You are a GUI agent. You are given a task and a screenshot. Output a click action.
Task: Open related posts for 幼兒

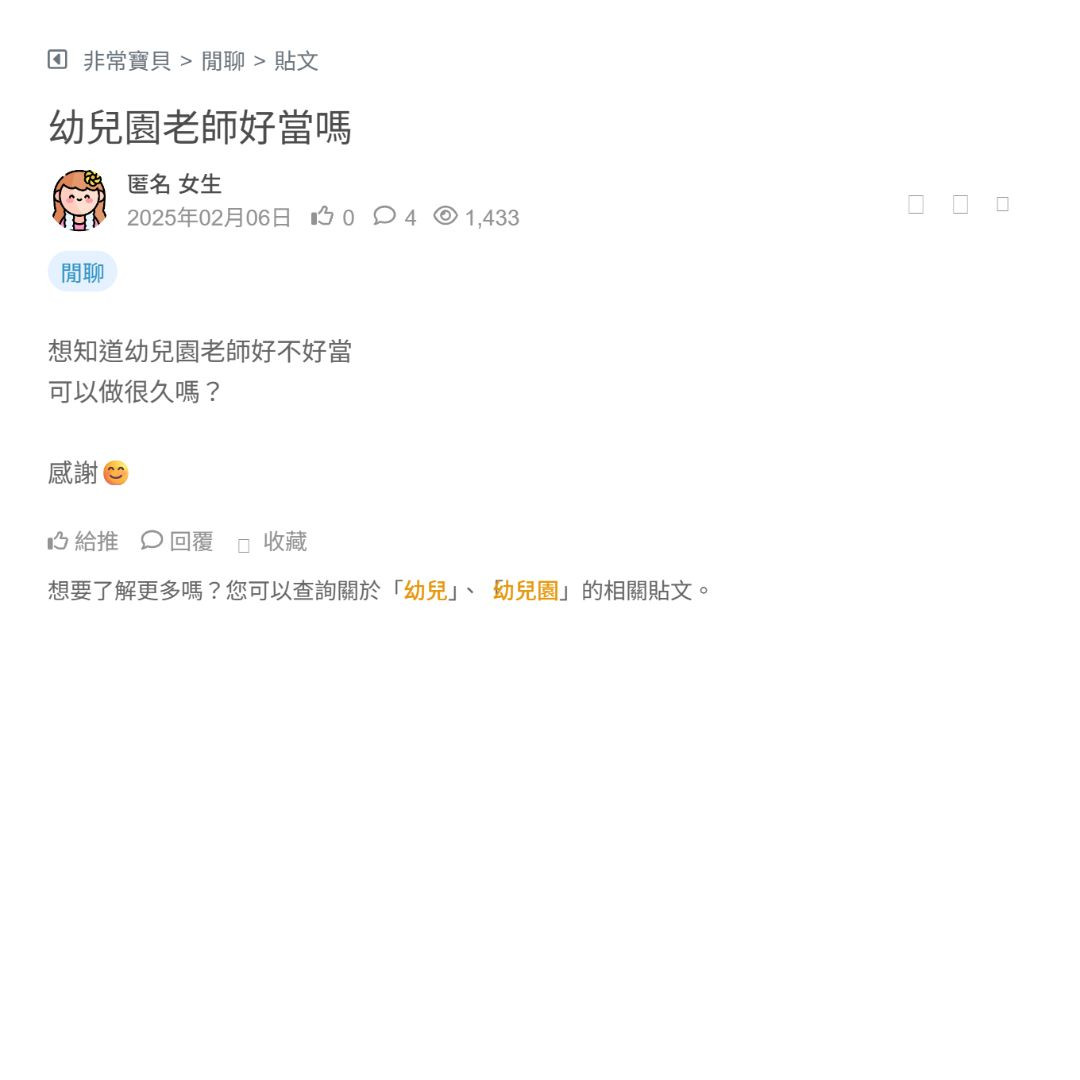coord(426,590)
